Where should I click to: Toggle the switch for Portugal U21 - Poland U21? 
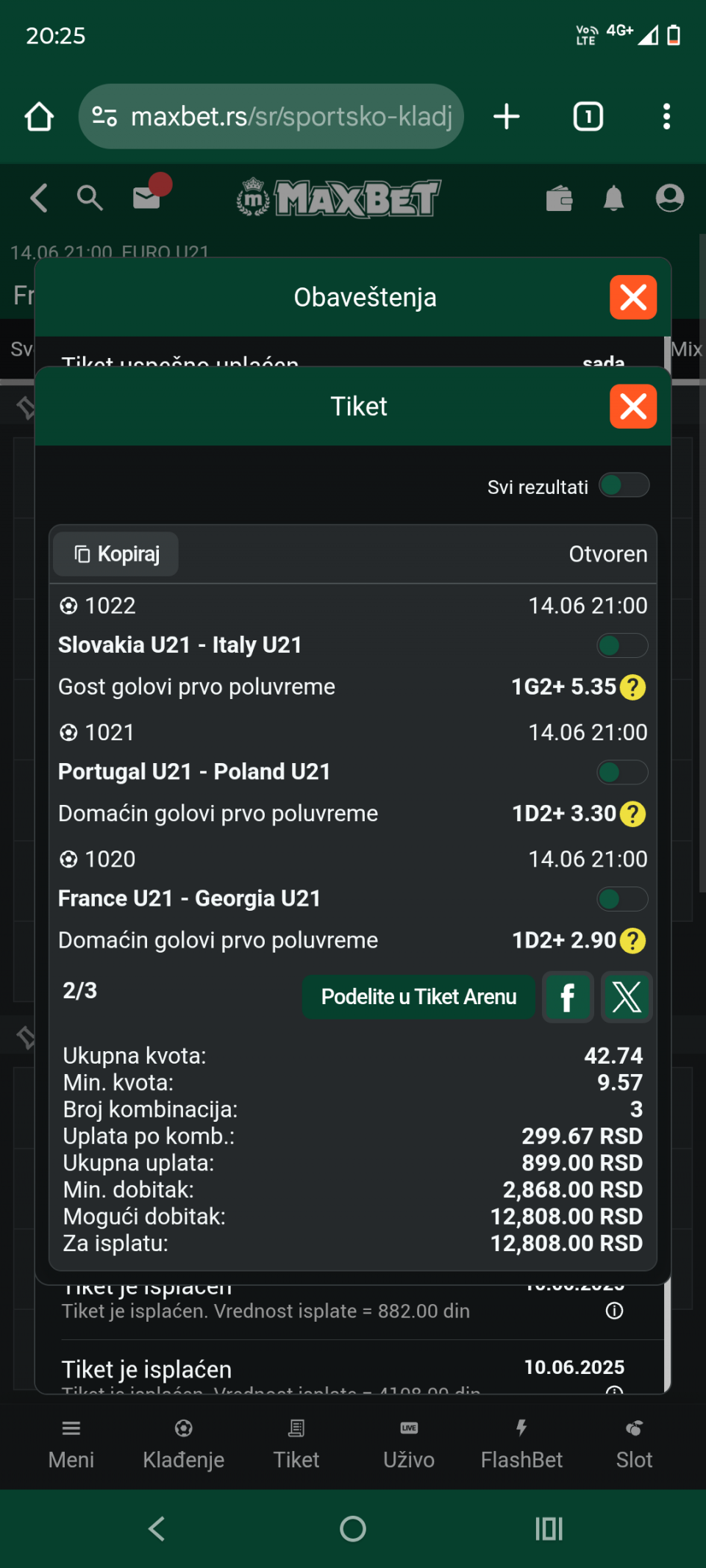(622, 773)
